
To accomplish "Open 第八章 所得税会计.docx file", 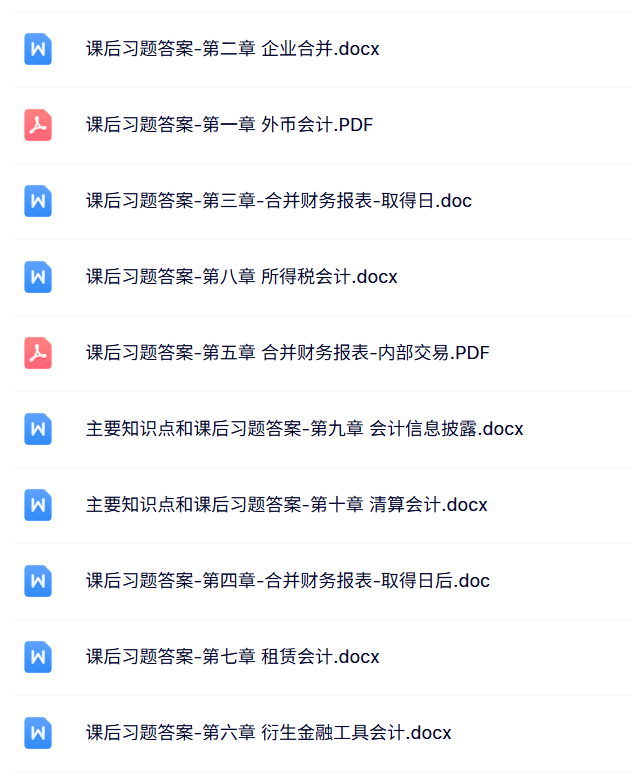I will 241,277.
